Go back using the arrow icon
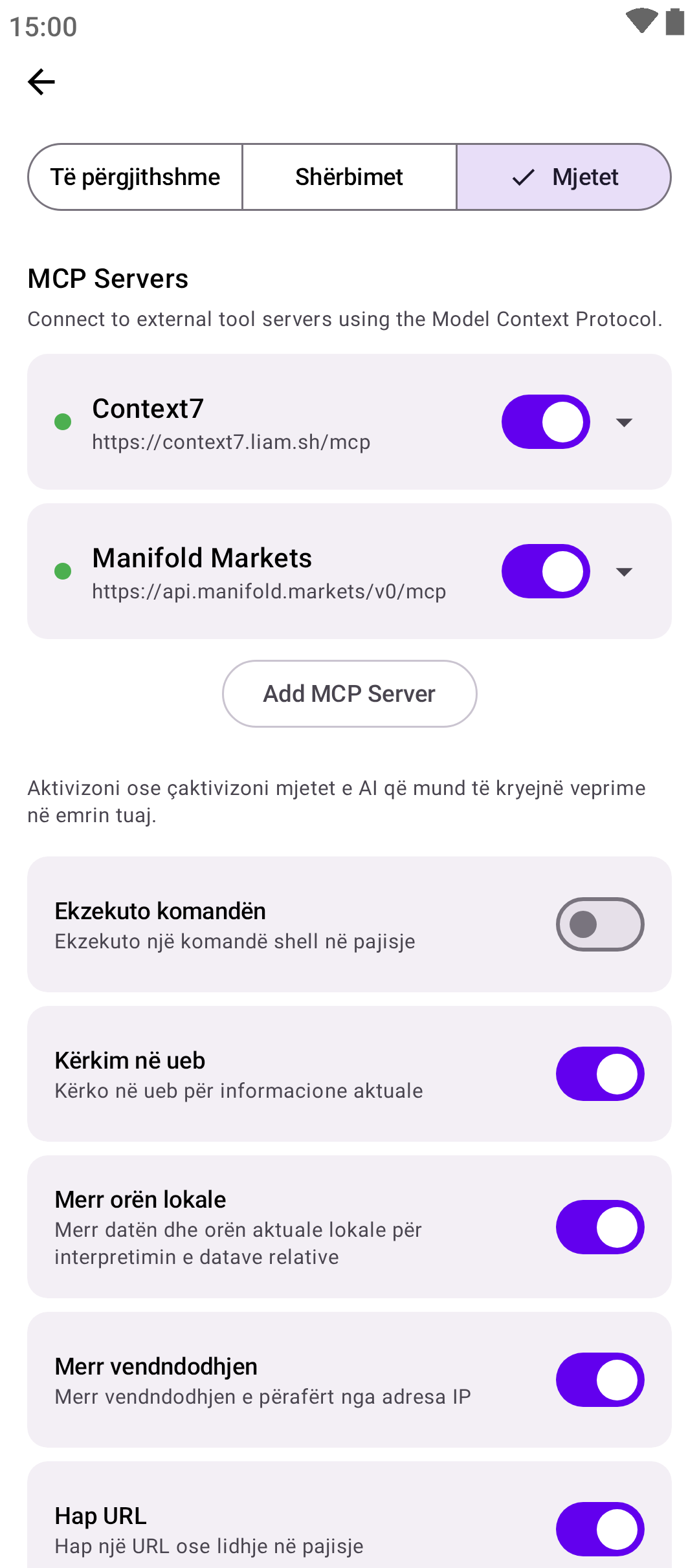Screen dimensions: 699x1568 [x=41, y=82]
